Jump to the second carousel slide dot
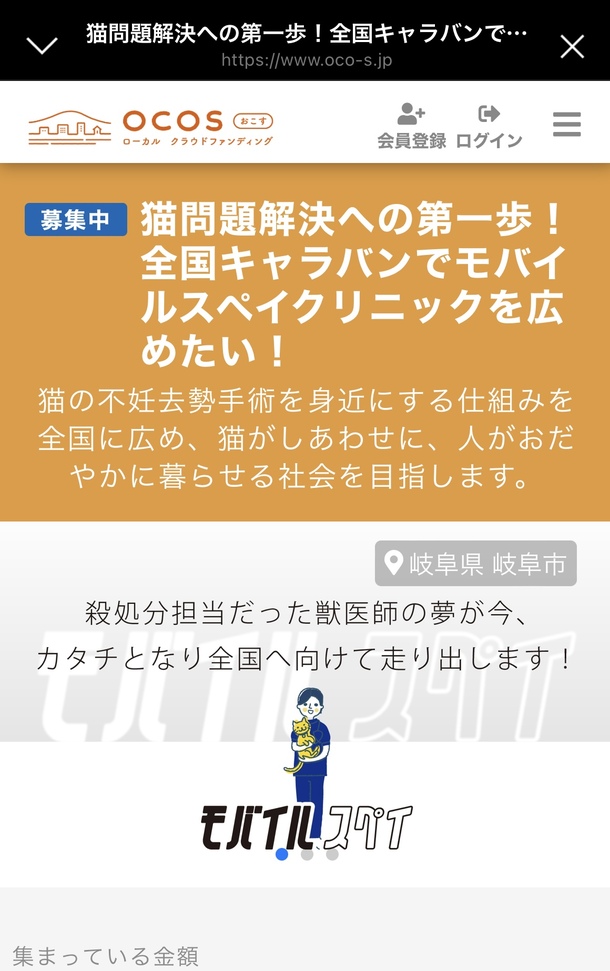This screenshot has height=971, width=610. point(307,854)
